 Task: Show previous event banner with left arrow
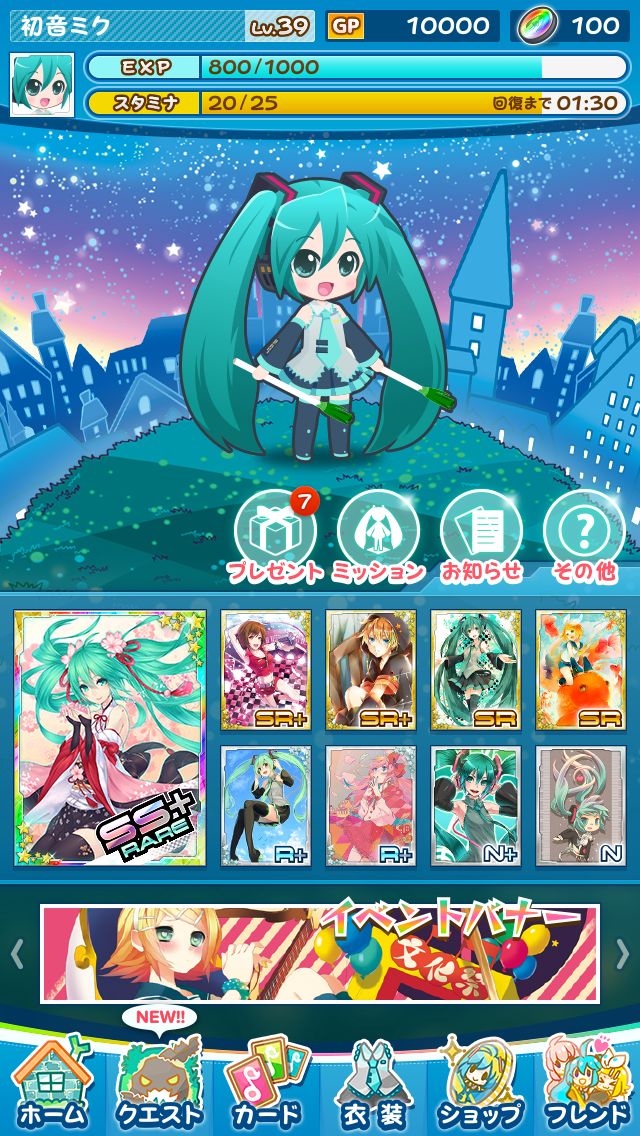point(17,954)
